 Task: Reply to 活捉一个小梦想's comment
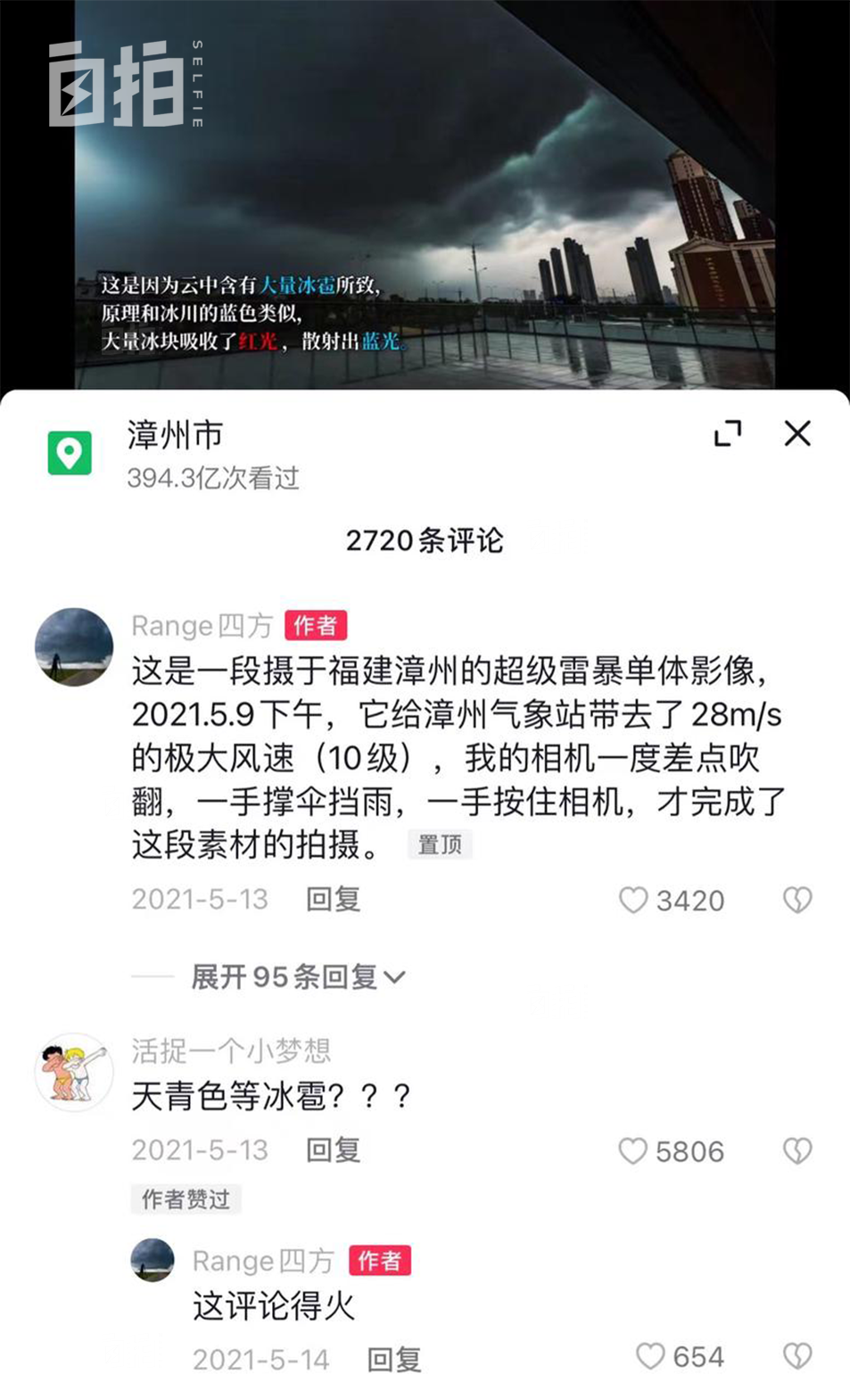(333, 1150)
